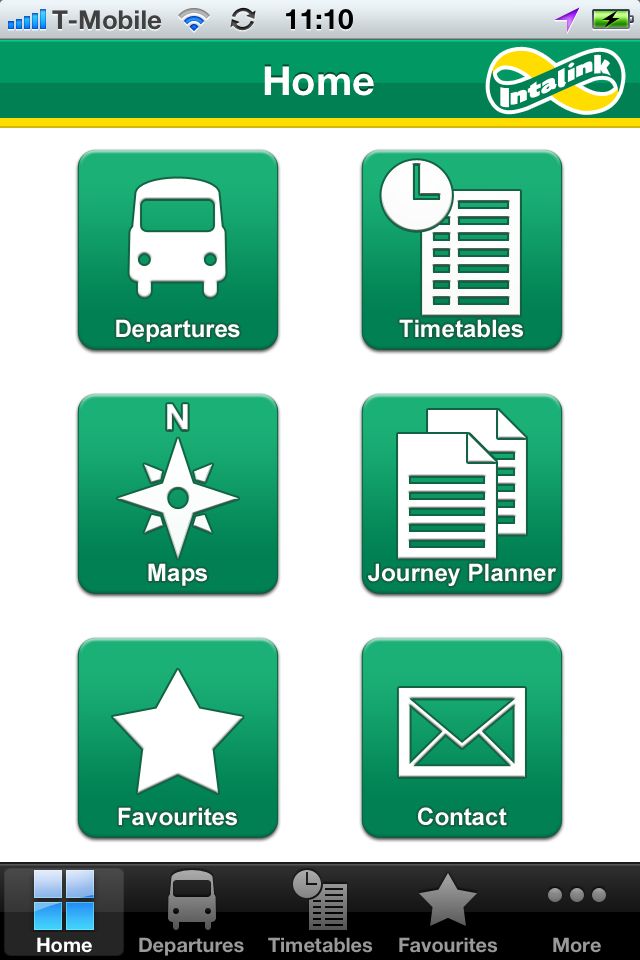Show the More tab options

576,912
